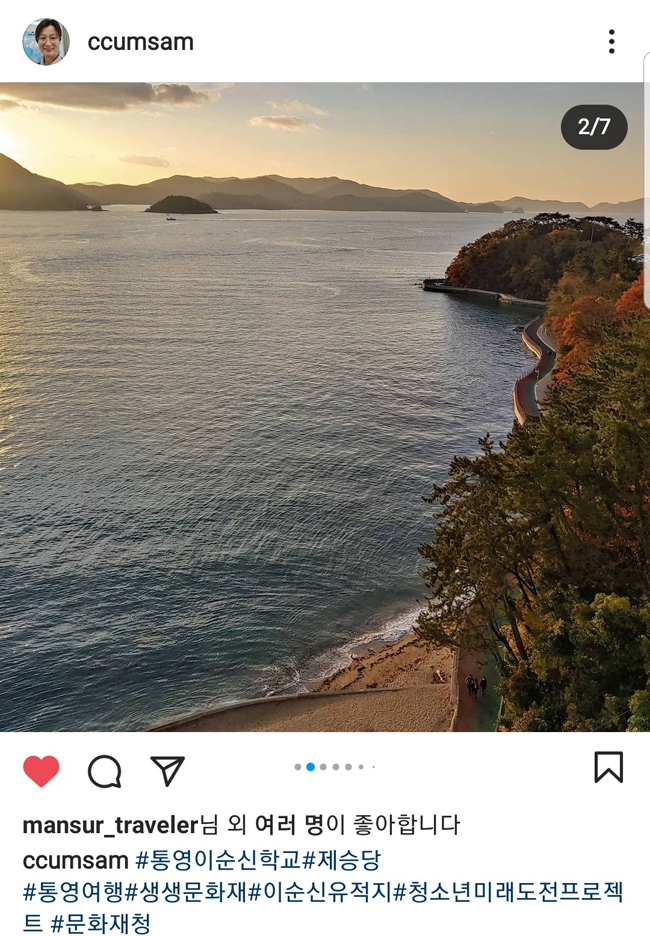This screenshot has width=650, height=936.
Task: Share the post via paper plane icon
Action: click(167, 769)
